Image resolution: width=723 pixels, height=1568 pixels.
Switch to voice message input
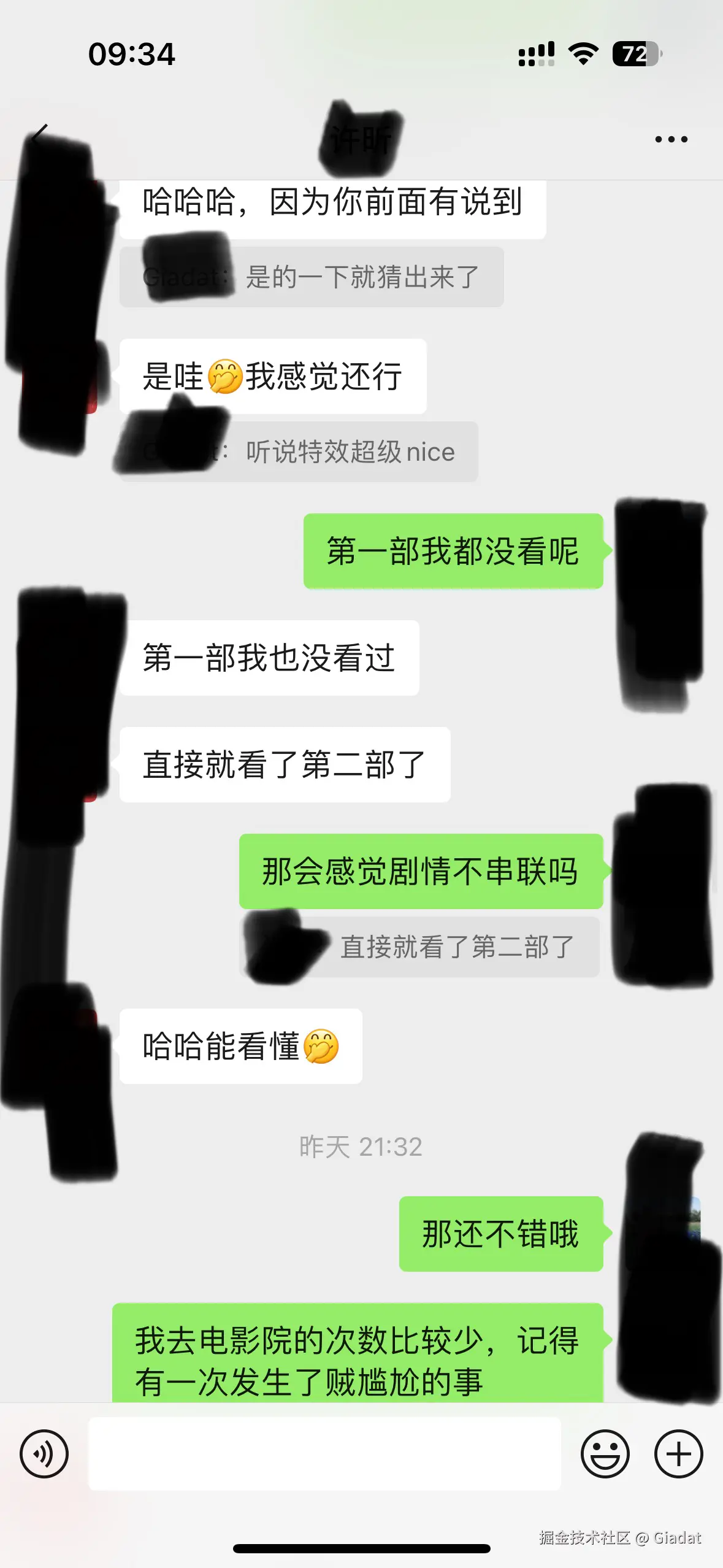(44, 1453)
